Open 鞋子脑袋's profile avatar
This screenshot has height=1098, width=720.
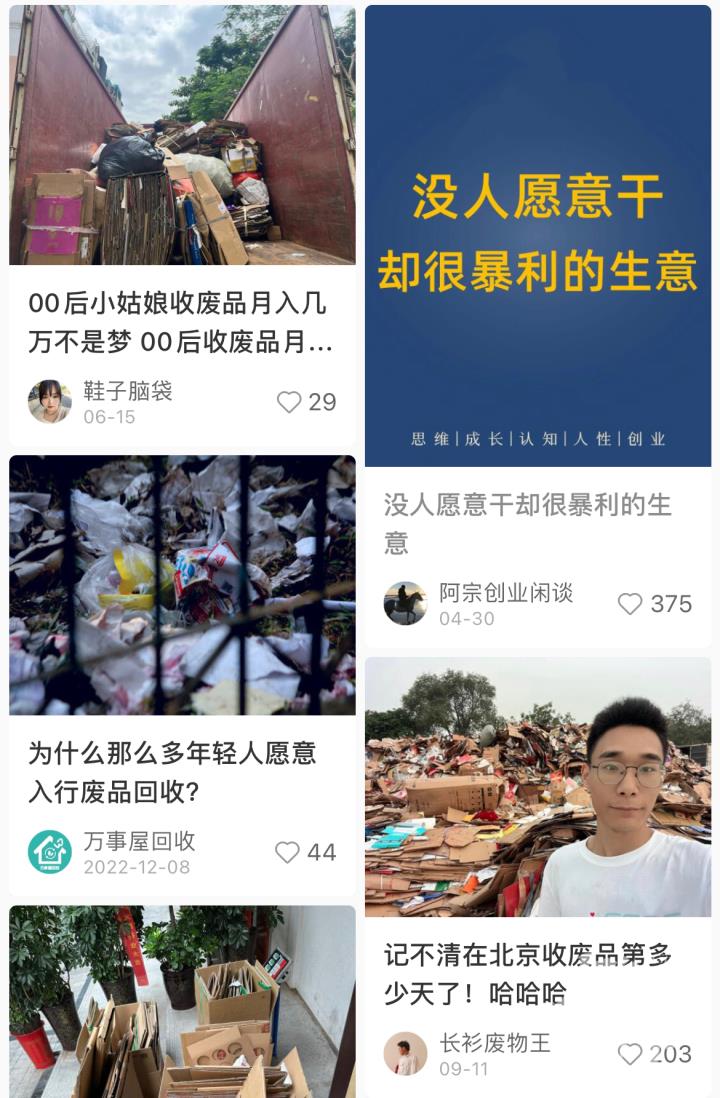(49, 402)
